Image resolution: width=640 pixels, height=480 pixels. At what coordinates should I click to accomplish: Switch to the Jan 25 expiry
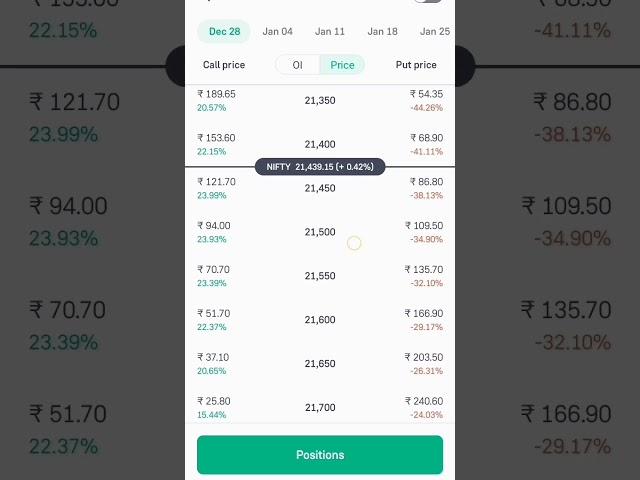[x=434, y=32]
